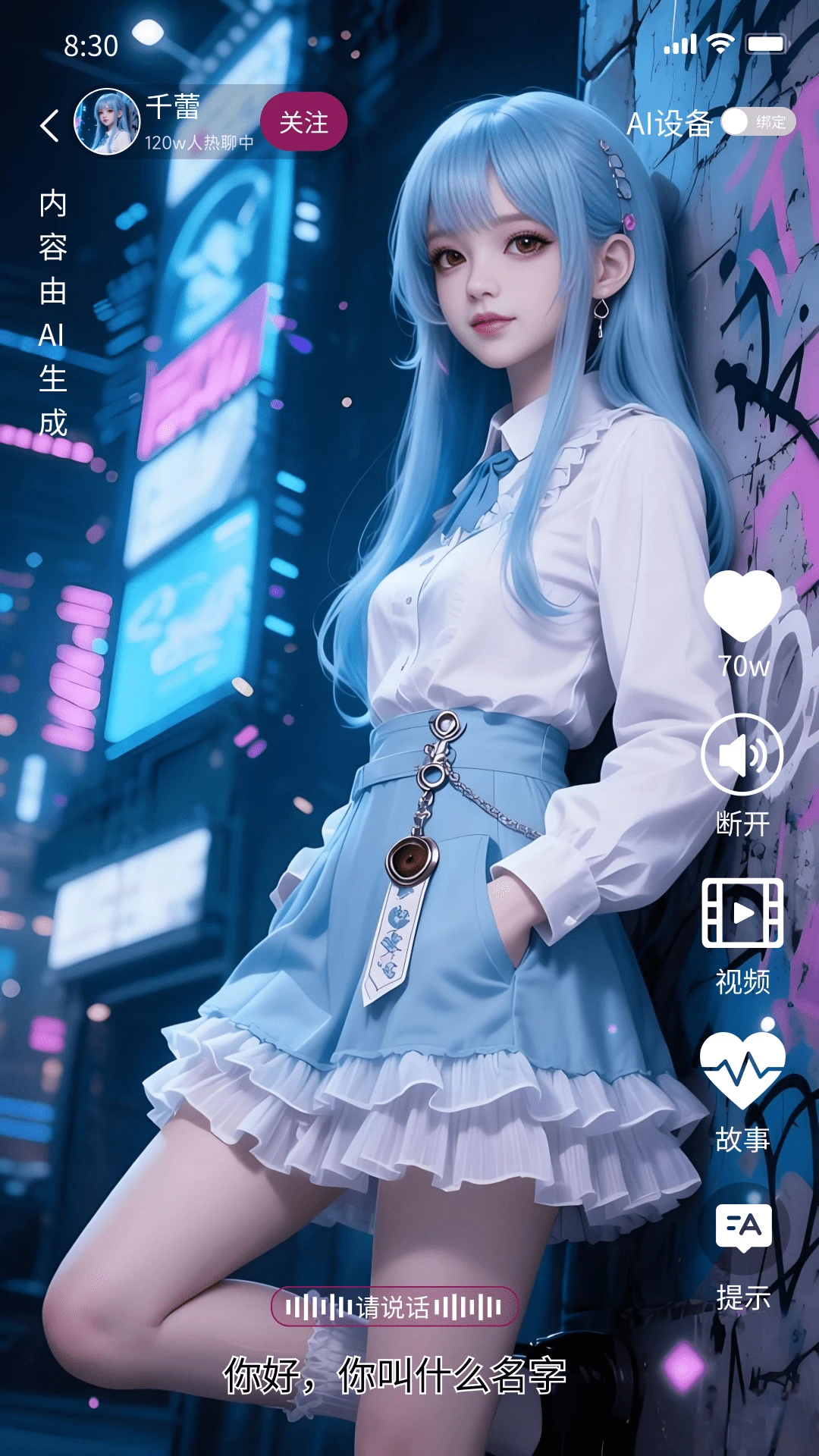Go back using the left arrow

click(49, 125)
